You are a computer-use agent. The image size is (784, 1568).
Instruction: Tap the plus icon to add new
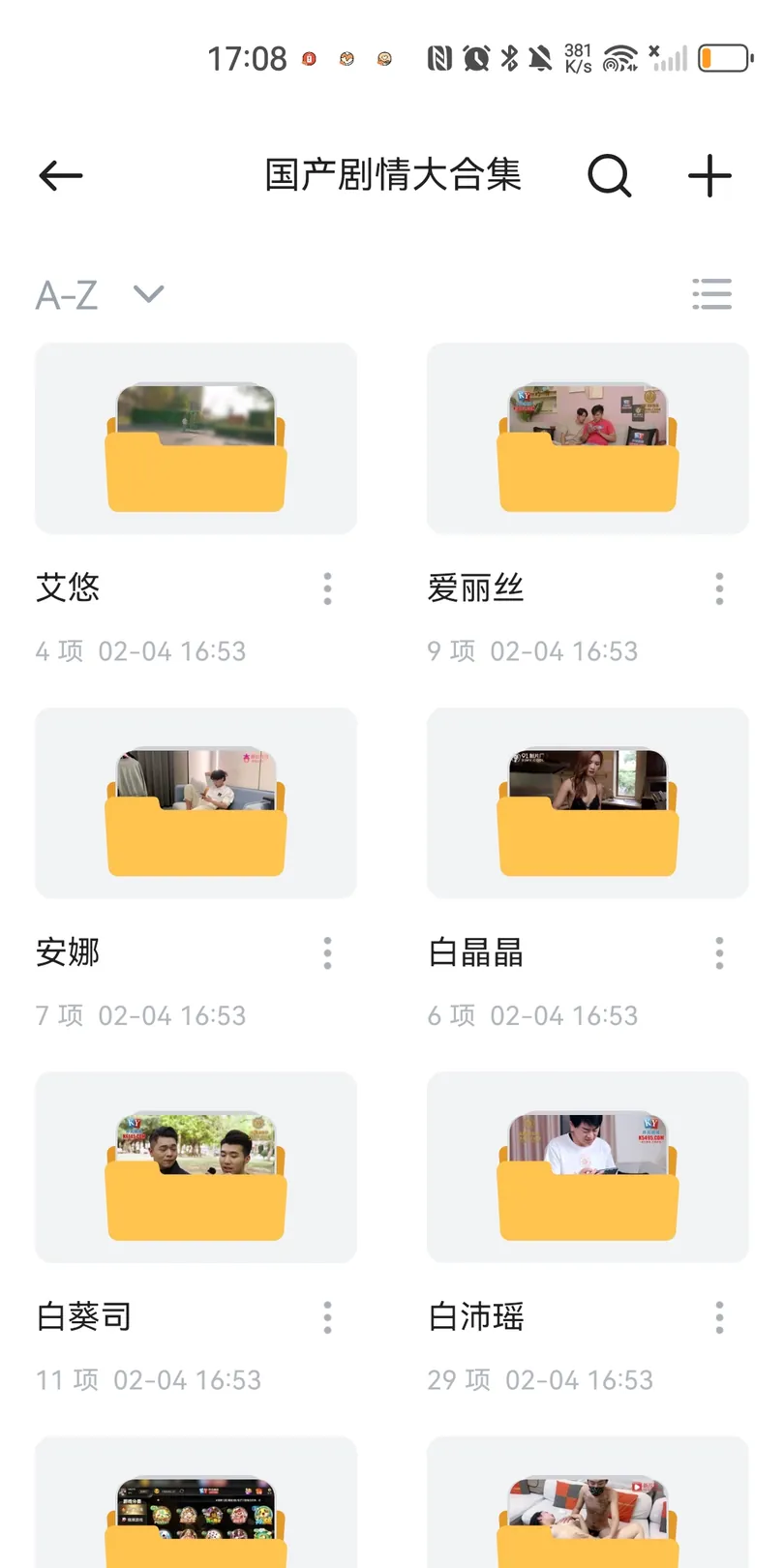pos(709,175)
